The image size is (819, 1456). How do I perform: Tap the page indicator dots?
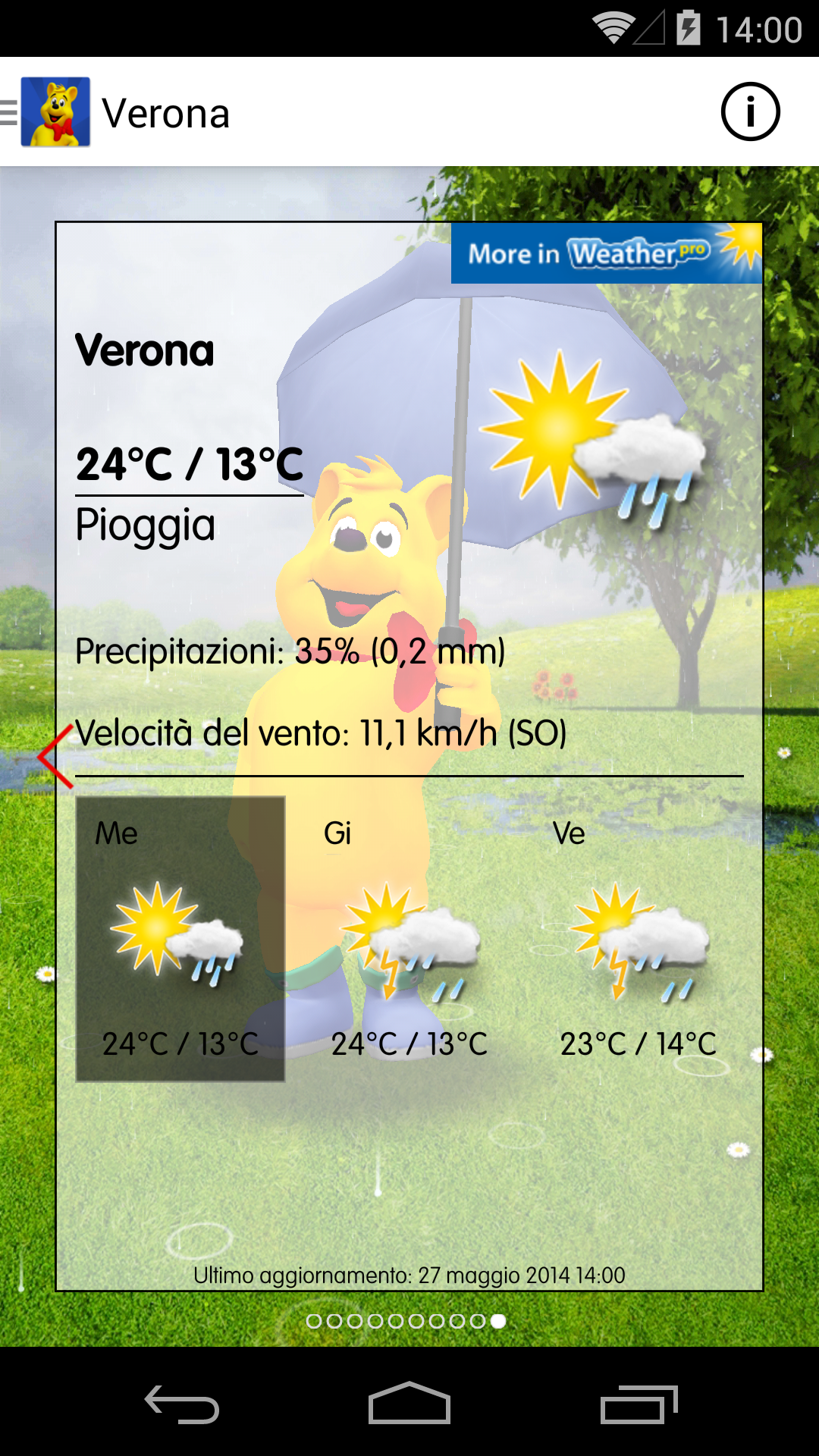pos(406,1321)
